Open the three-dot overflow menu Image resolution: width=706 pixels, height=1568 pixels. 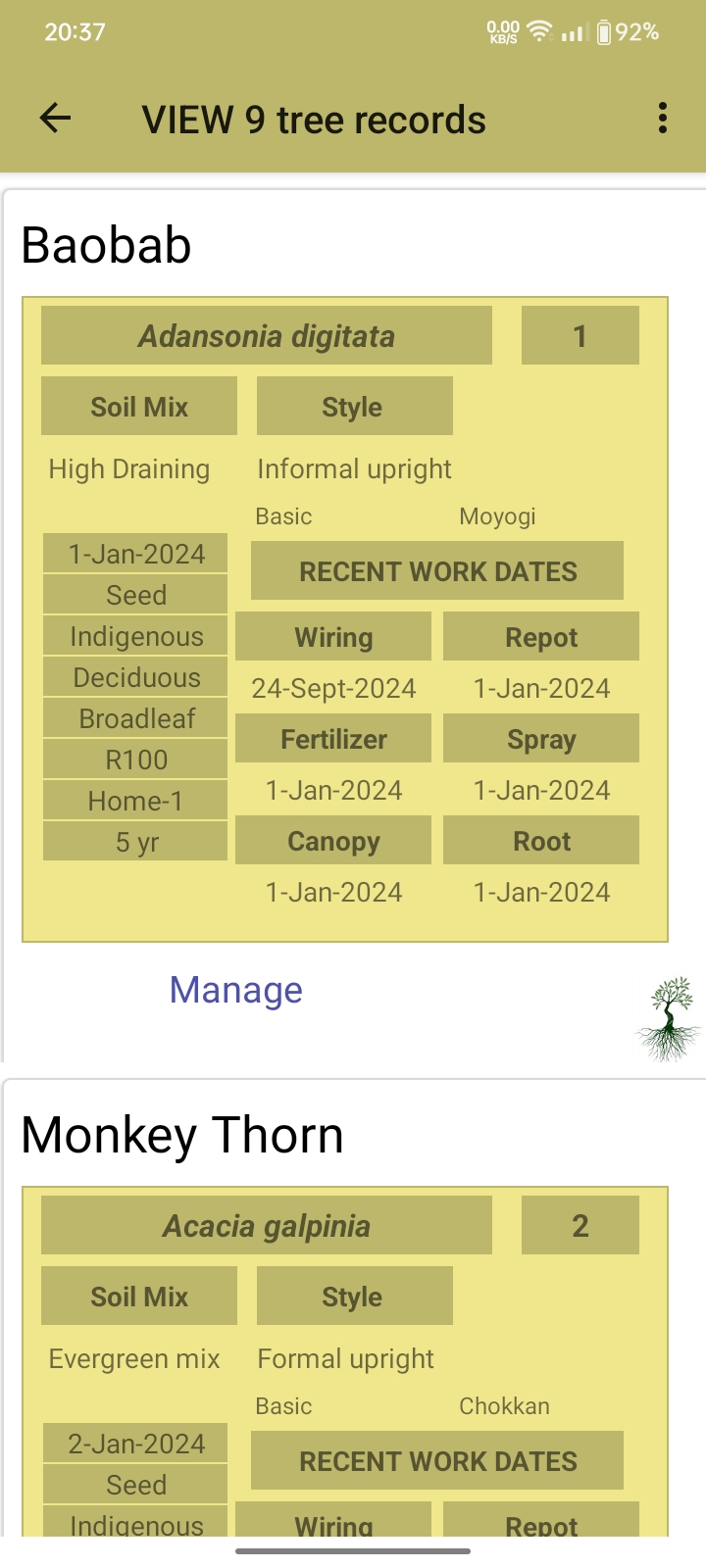coord(662,119)
